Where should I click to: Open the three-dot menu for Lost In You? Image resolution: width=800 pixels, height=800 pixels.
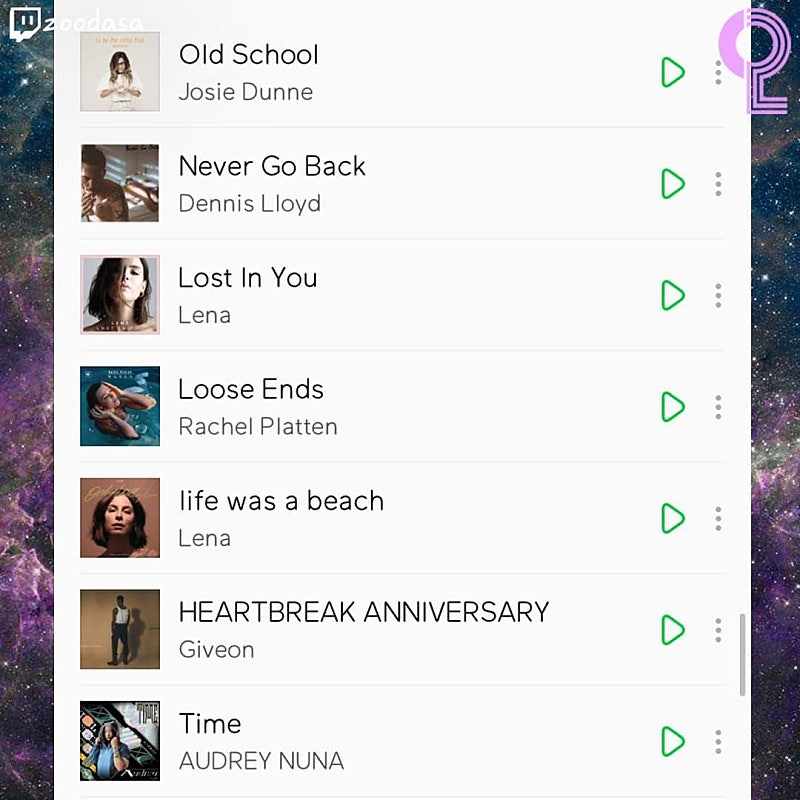point(718,295)
